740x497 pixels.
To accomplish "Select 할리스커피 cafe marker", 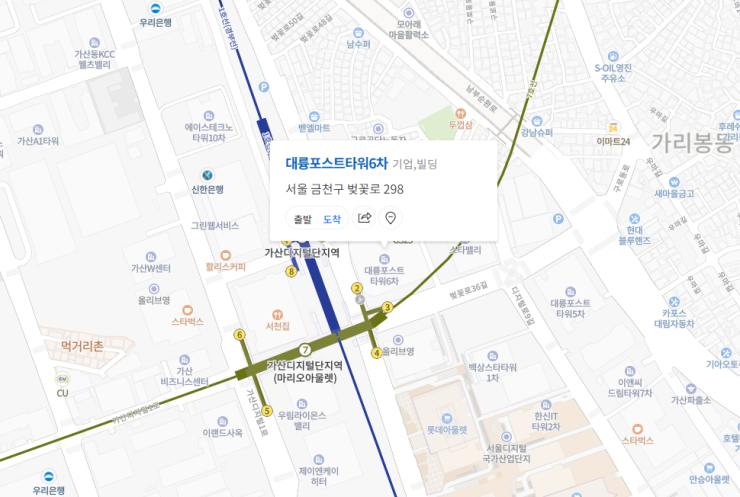I will click(225, 255).
